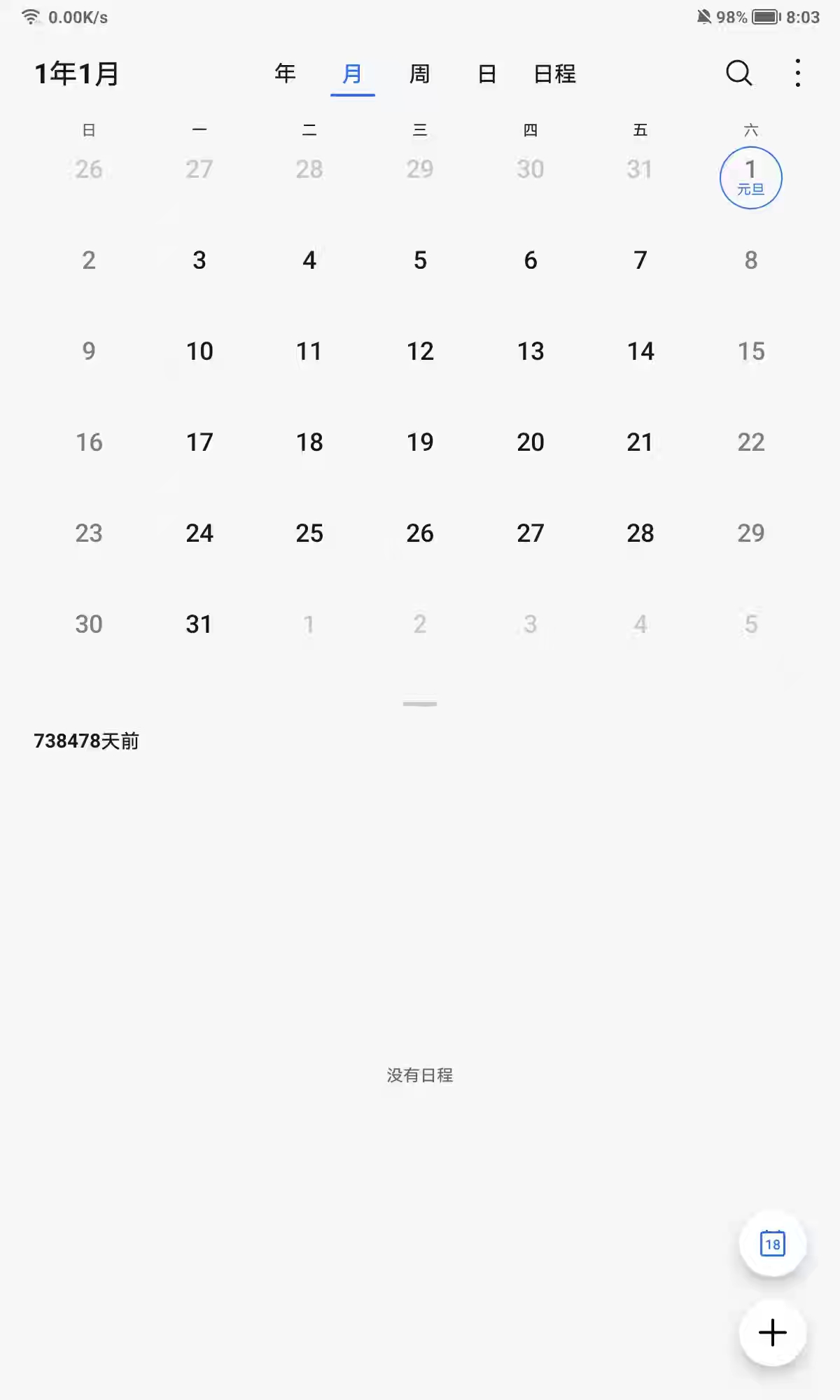The image size is (840, 1400).
Task: Open the 日程 (schedule) tab
Action: 554,73
